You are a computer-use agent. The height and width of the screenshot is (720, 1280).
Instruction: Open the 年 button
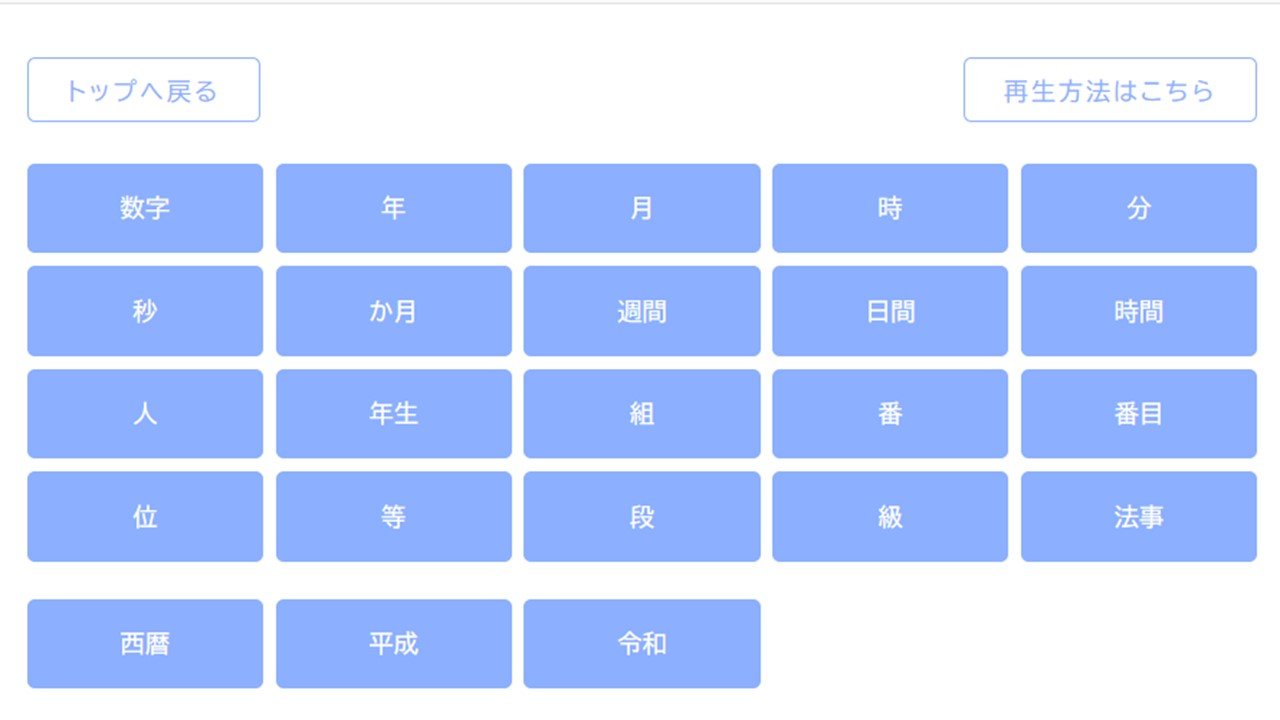click(393, 208)
